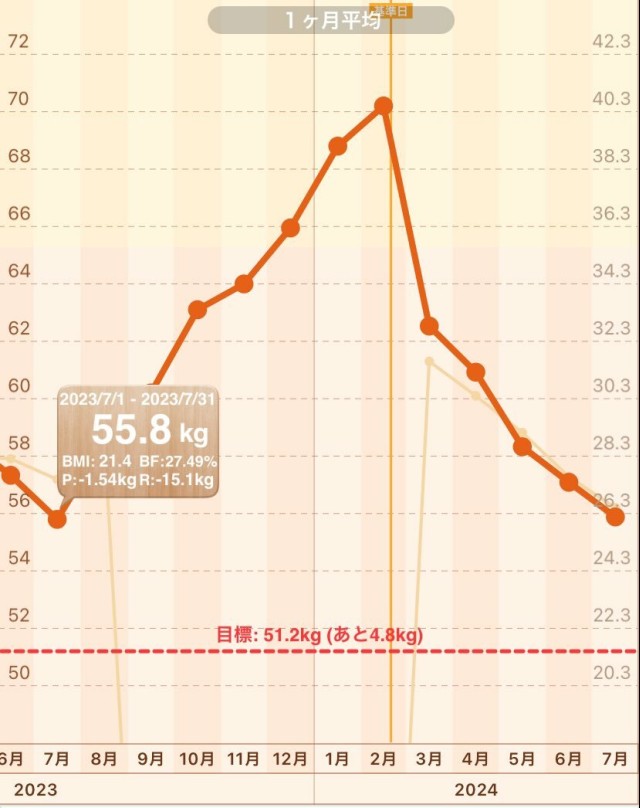Select the July 2024 data point

[615, 516]
